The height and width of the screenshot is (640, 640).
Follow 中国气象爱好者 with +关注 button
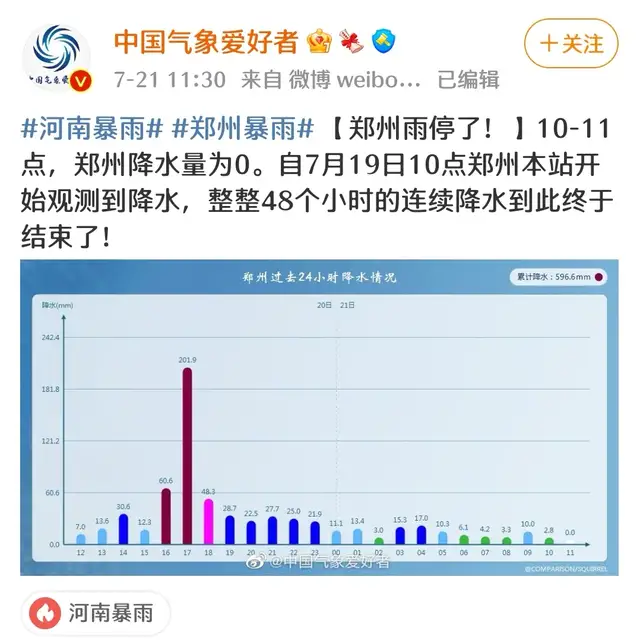[x=572, y=44]
